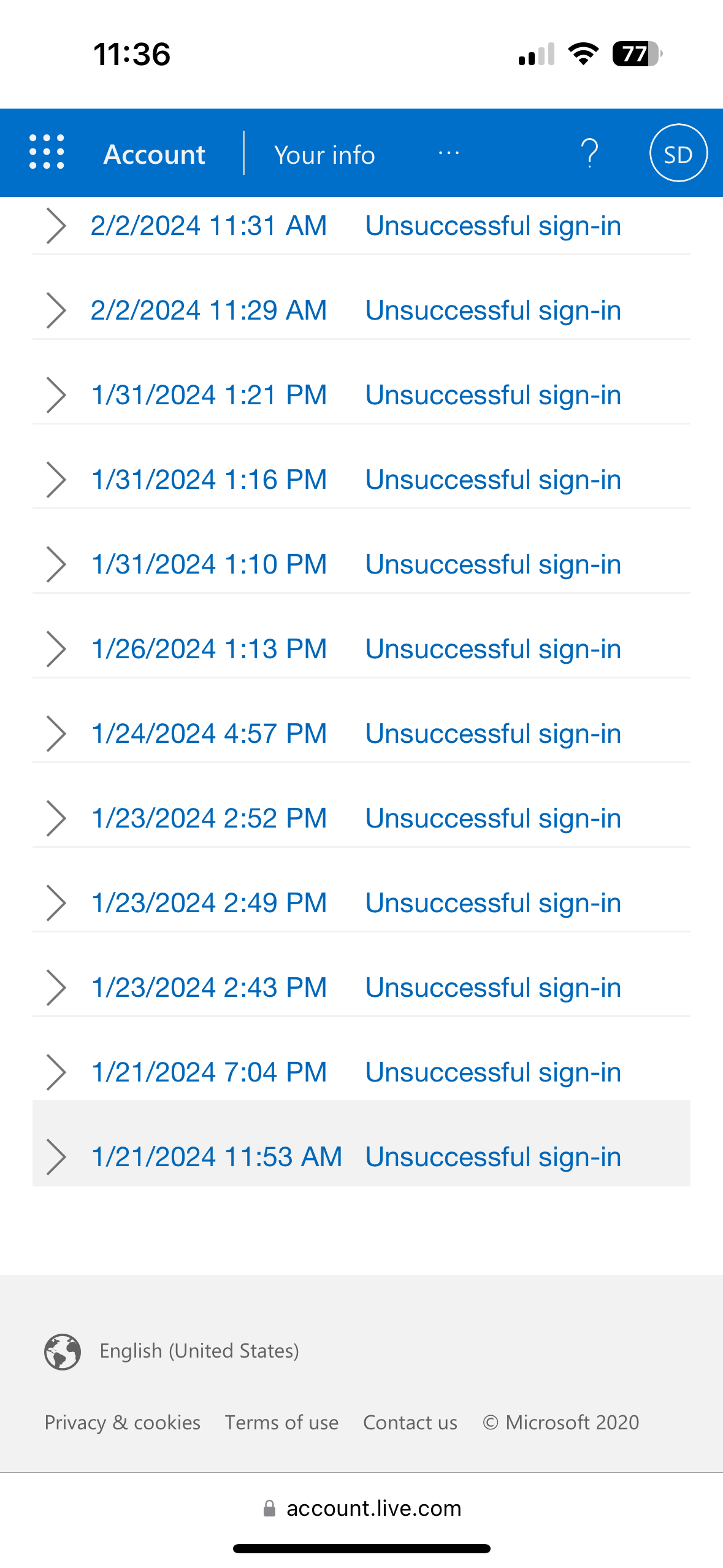Viewport: 723px width, 1568px height.
Task: Open the Privacy & cookies link
Action: tap(122, 1422)
